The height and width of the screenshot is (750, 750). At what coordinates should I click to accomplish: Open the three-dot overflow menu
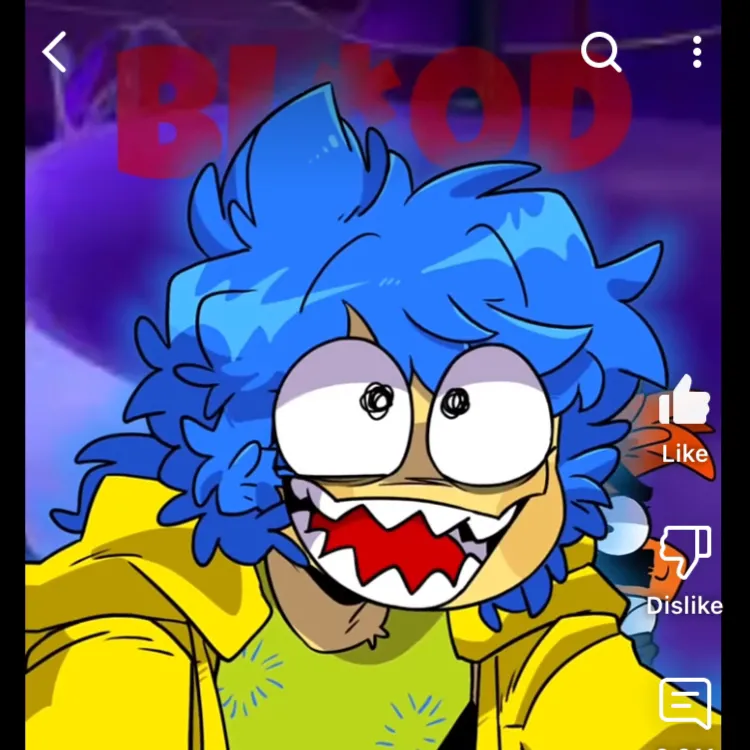(697, 52)
